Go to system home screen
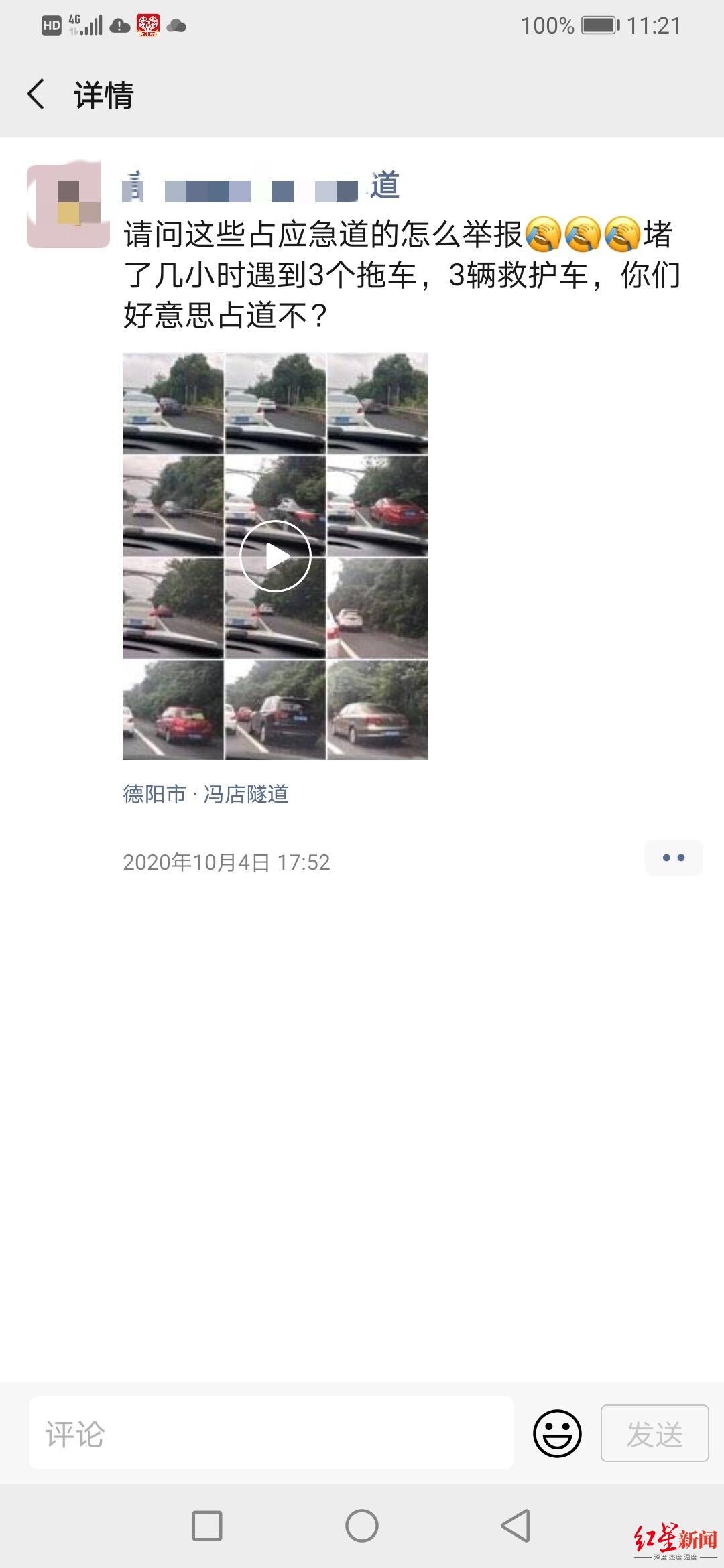The height and width of the screenshot is (1568, 724). 362,1526
